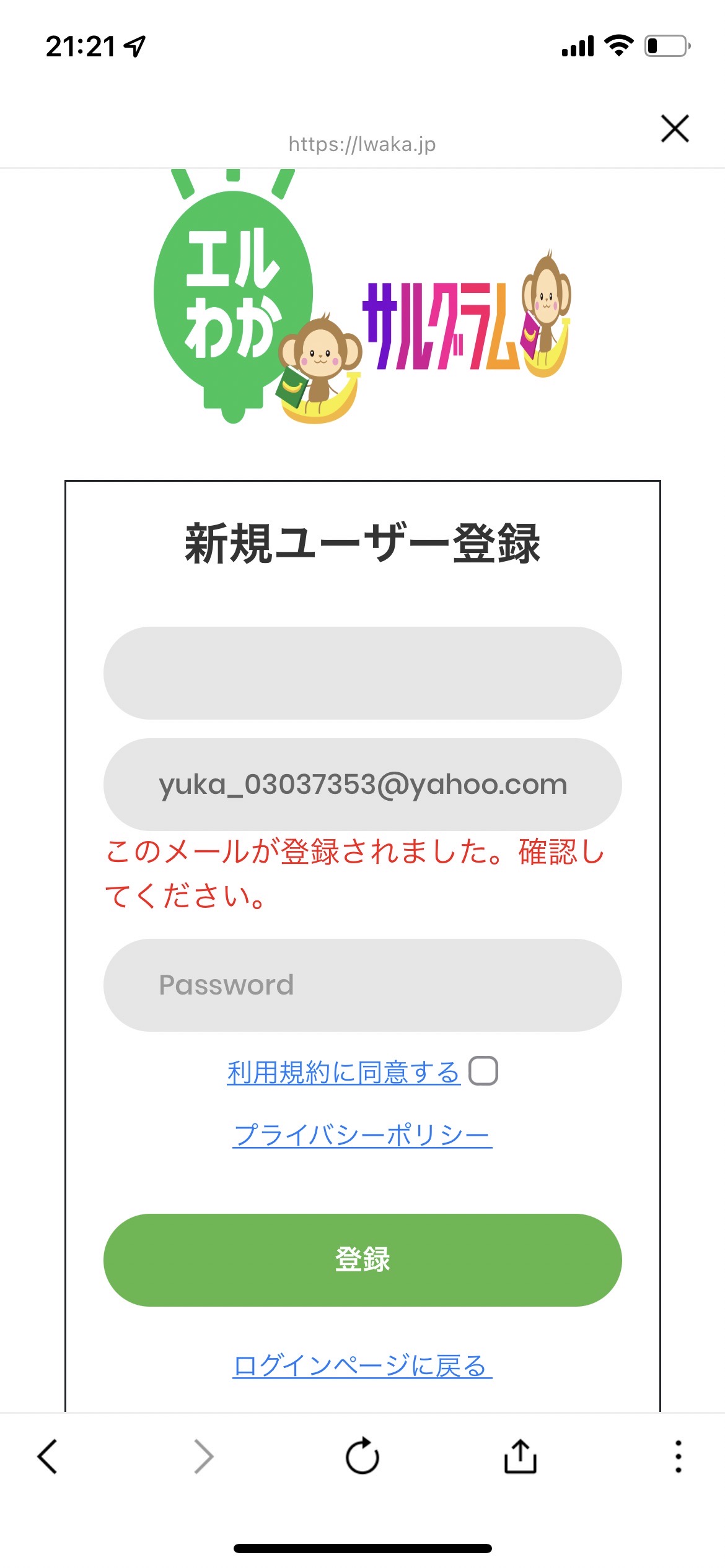The width and height of the screenshot is (725, 1568).
Task: Focus the Password field
Action: tap(362, 985)
